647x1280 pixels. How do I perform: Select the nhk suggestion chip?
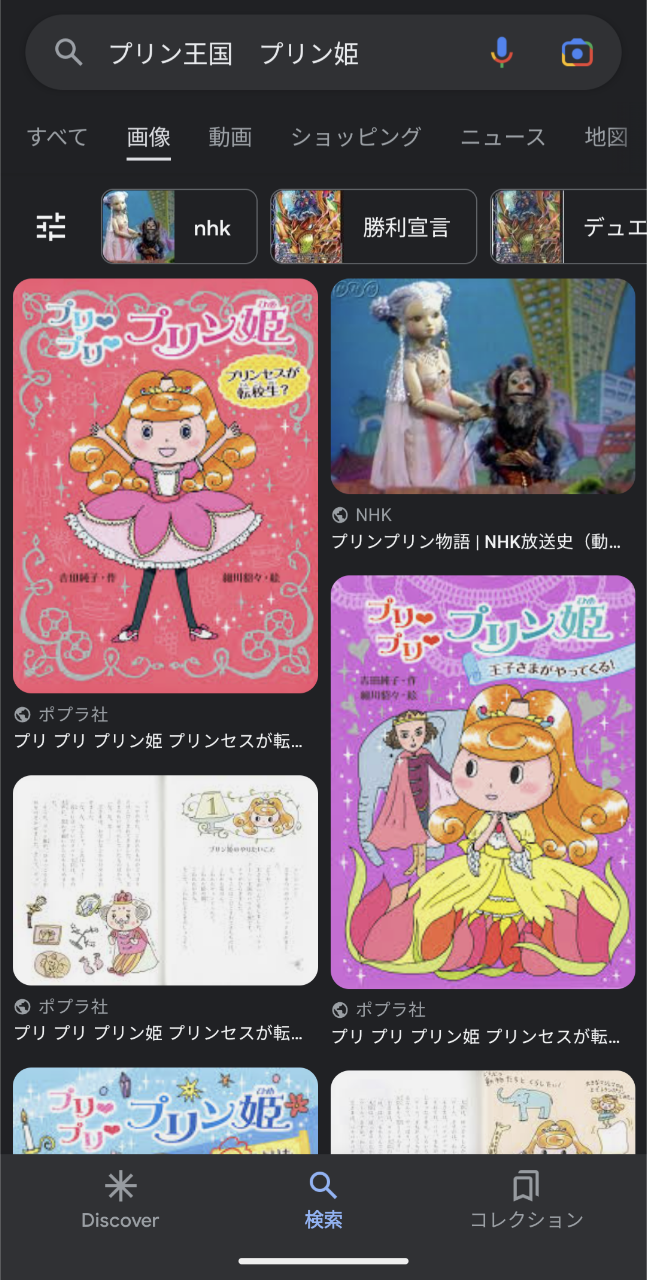[x=180, y=227]
